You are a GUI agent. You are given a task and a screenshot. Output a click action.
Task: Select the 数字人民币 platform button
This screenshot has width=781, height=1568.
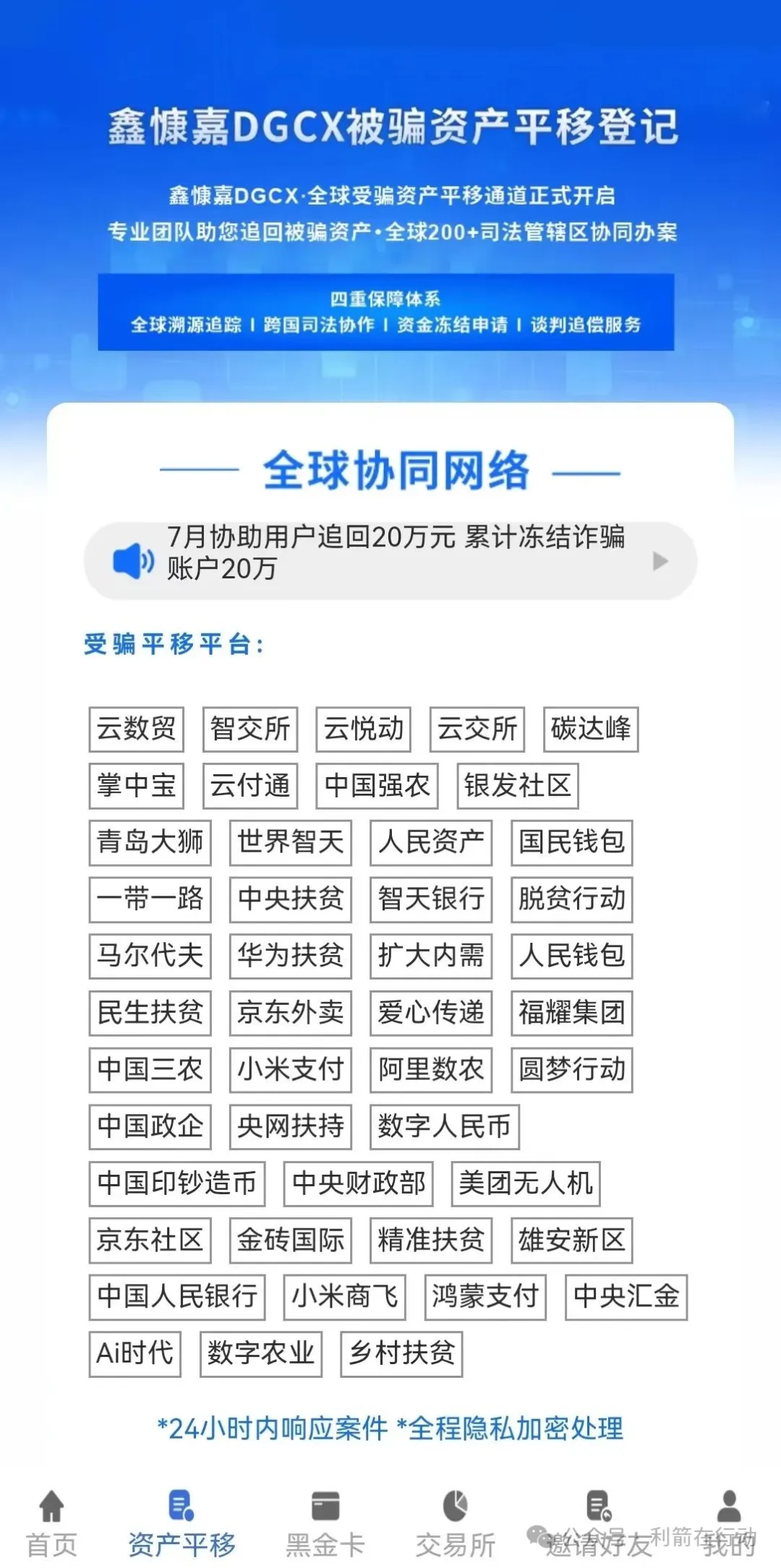click(x=443, y=1126)
